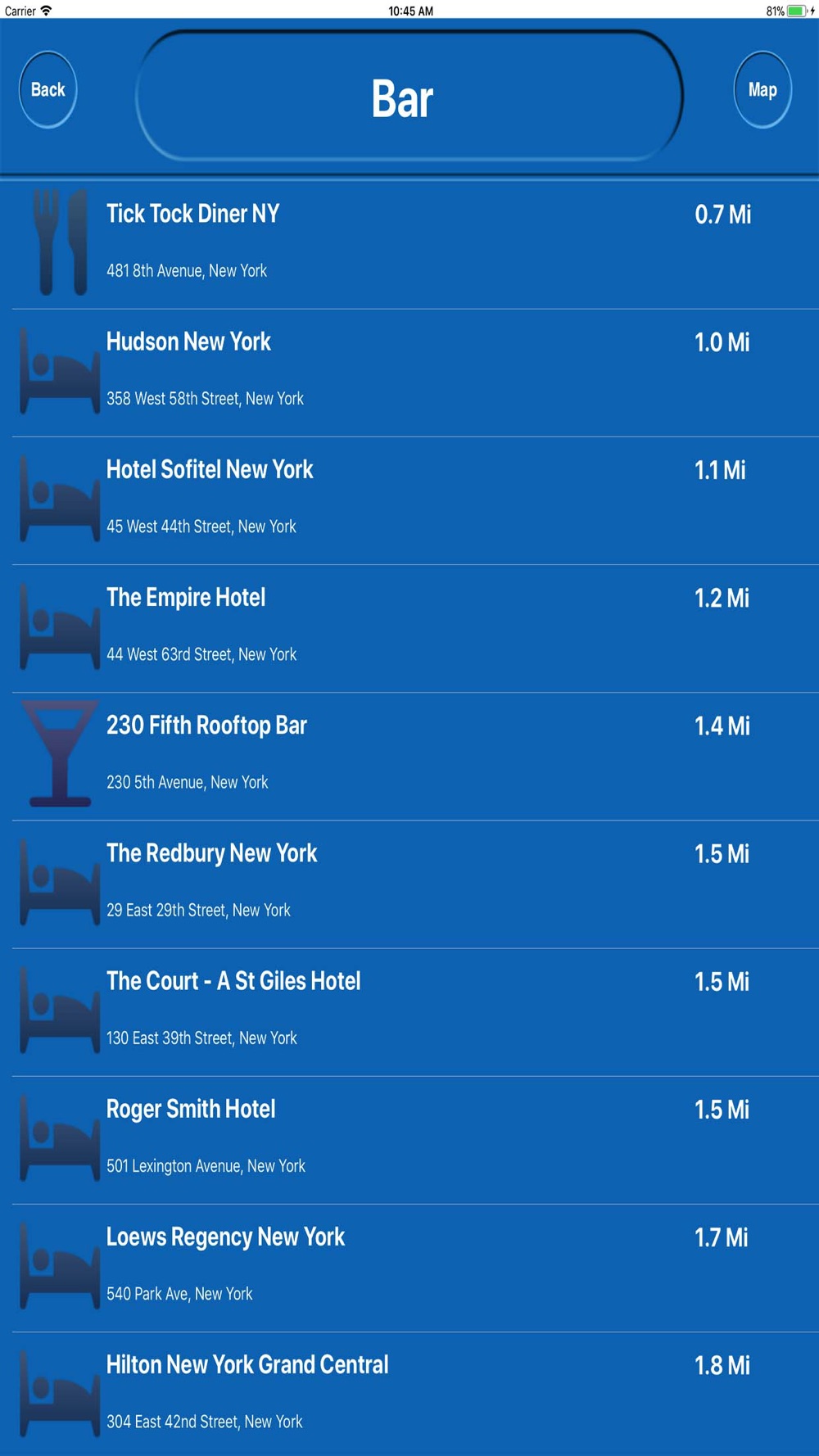Tap Hilton New York Grand Central
The image size is (819, 1456).
tap(409, 1394)
